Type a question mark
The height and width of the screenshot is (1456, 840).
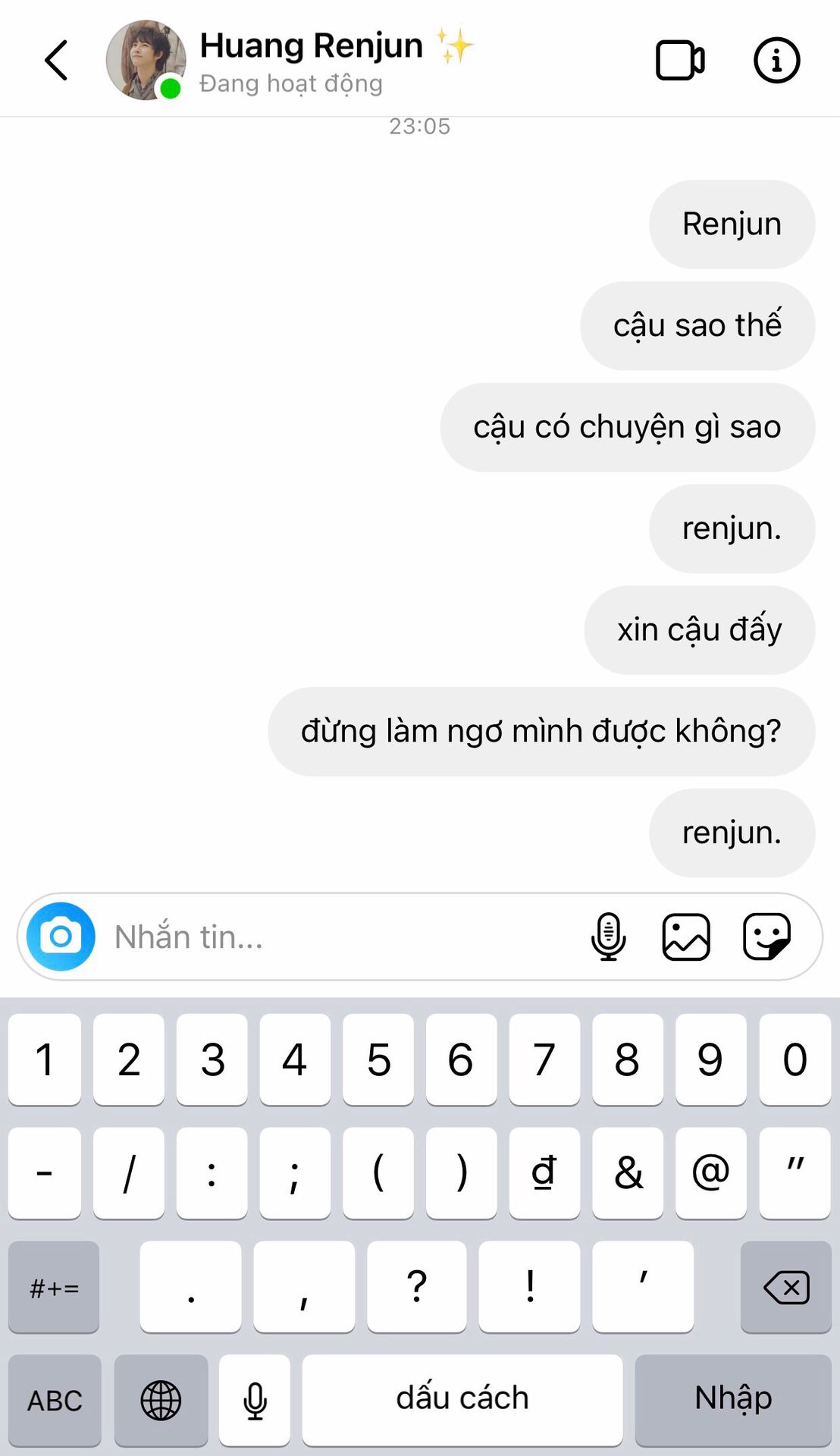[416, 1287]
